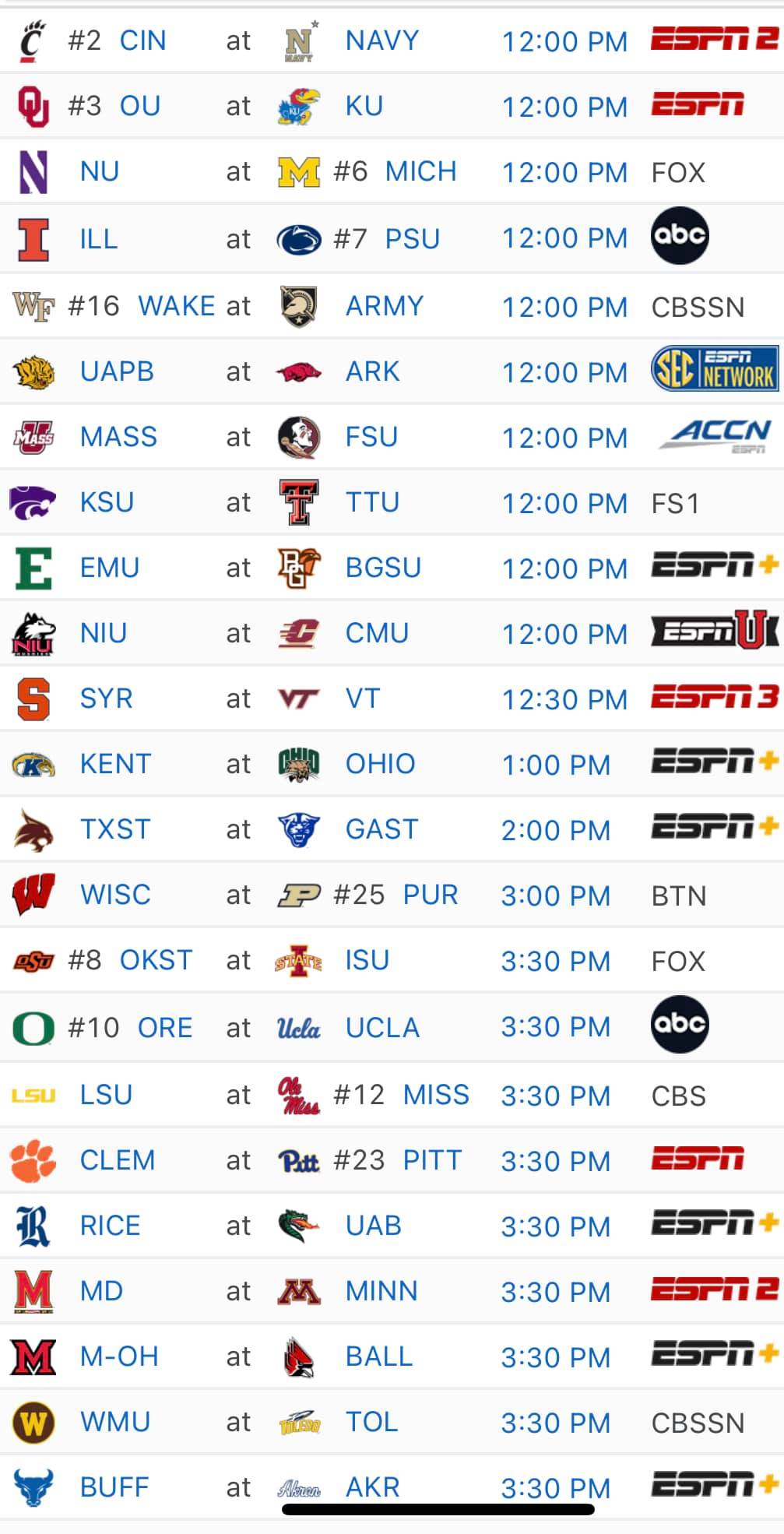Viewport: 784px width, 1534px height.
Task: Open the 3:30 PM LSU at MISS game
Action: (555, 1096)
